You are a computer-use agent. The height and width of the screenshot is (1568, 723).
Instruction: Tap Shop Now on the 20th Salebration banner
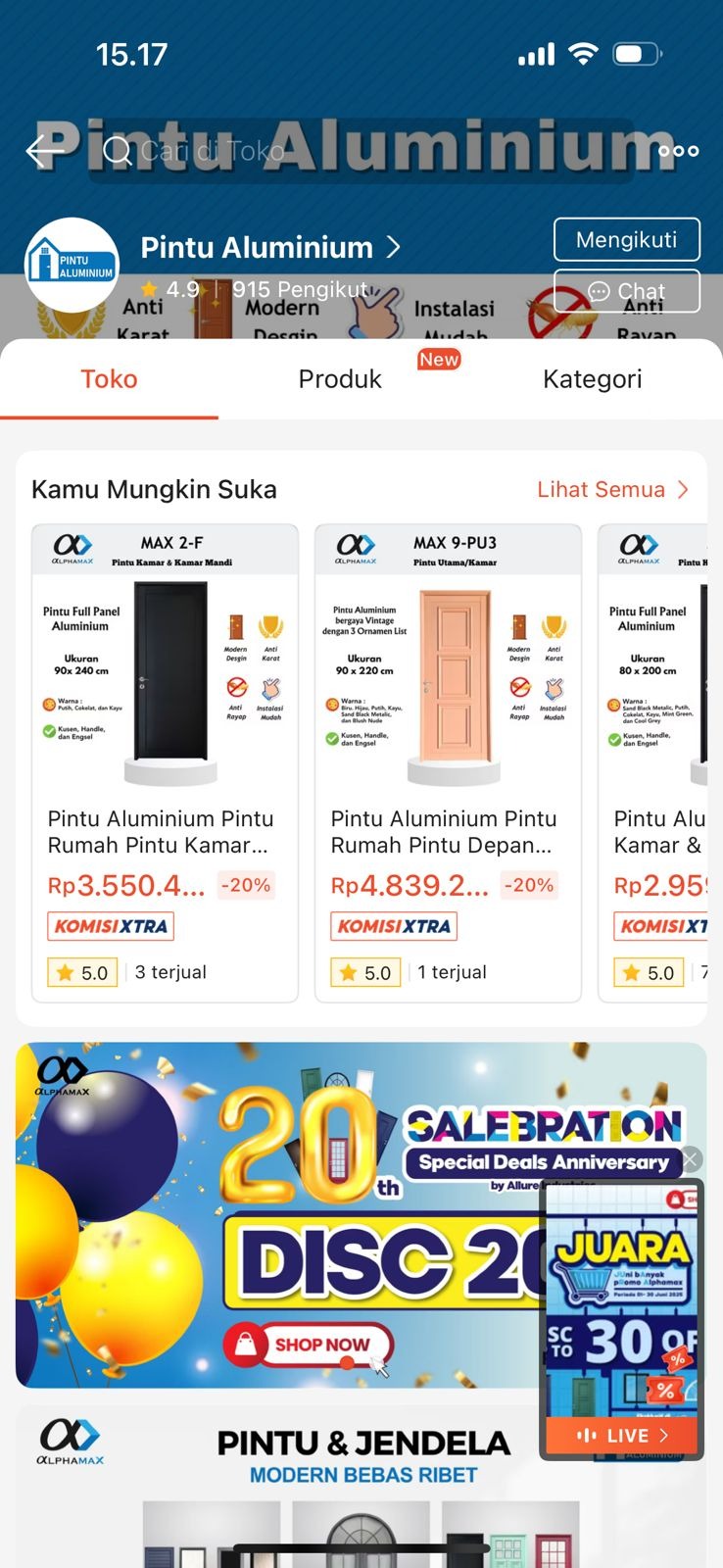[308, 1345]
